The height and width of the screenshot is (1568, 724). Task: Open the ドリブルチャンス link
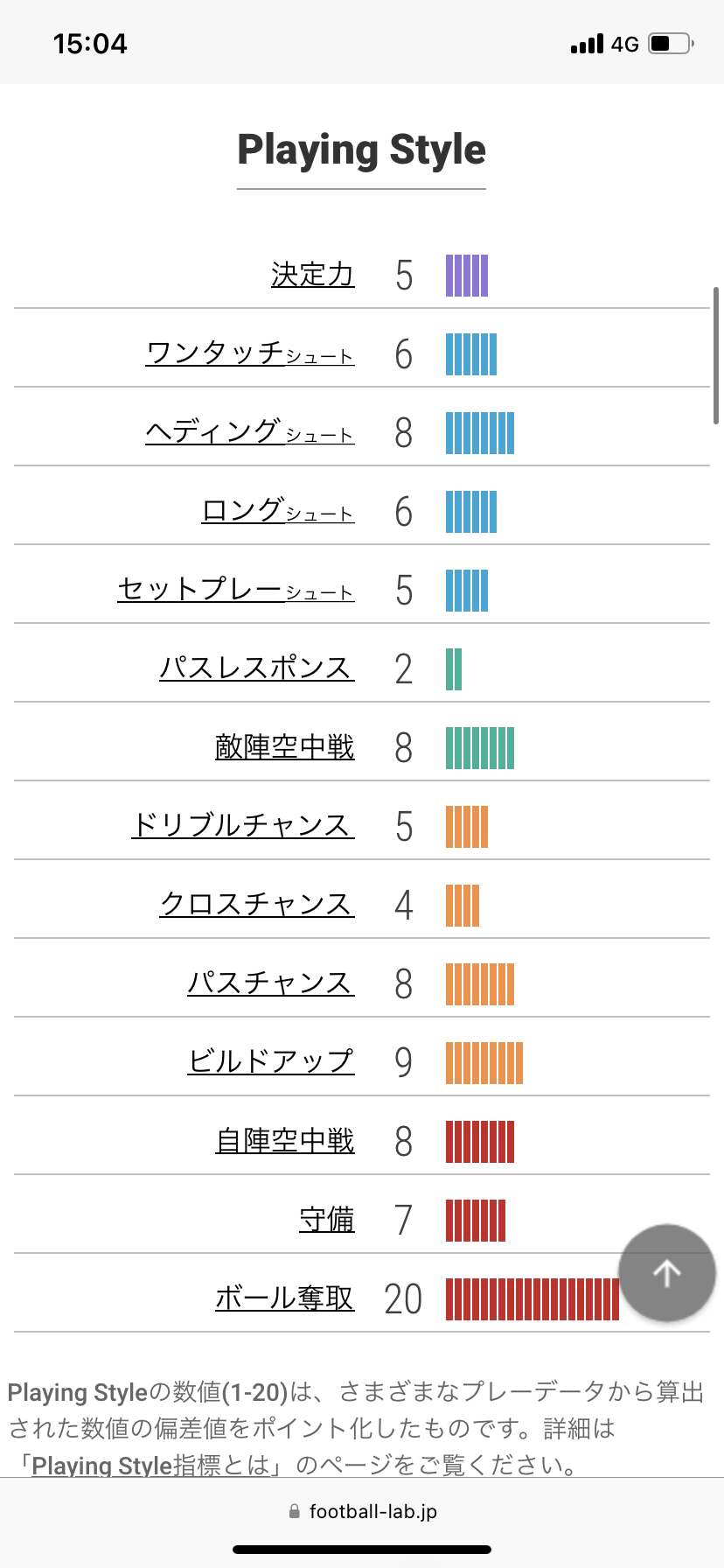(x=243, y=826)
